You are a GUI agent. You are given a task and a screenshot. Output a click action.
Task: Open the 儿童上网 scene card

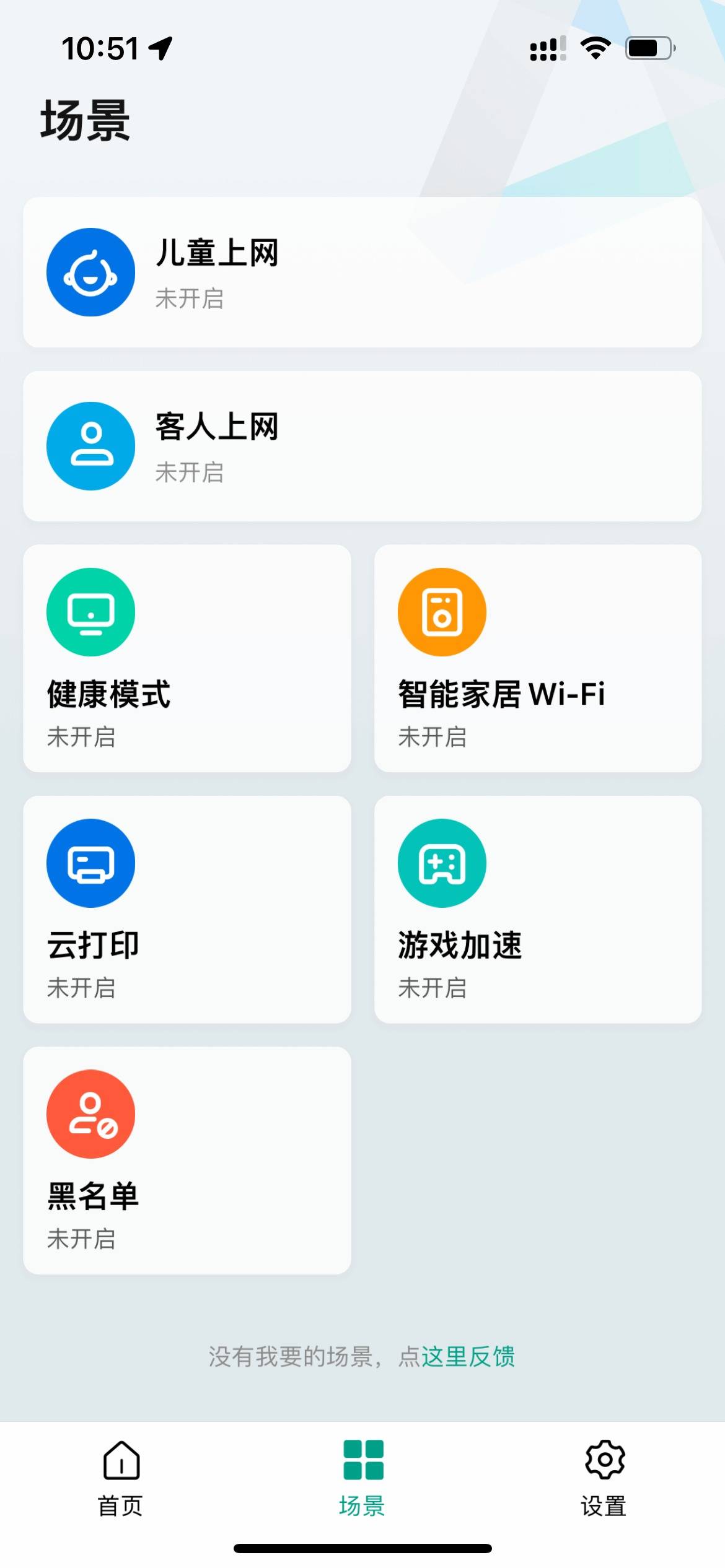coord(362,272)
